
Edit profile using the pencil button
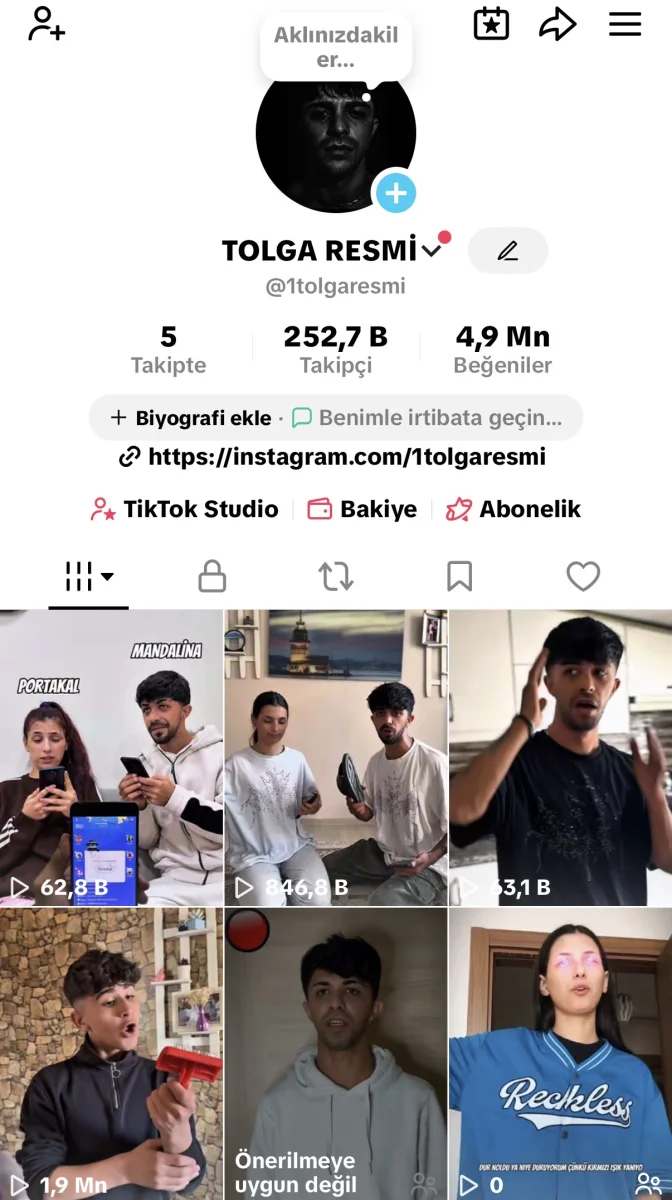click(x=508, y=251)
